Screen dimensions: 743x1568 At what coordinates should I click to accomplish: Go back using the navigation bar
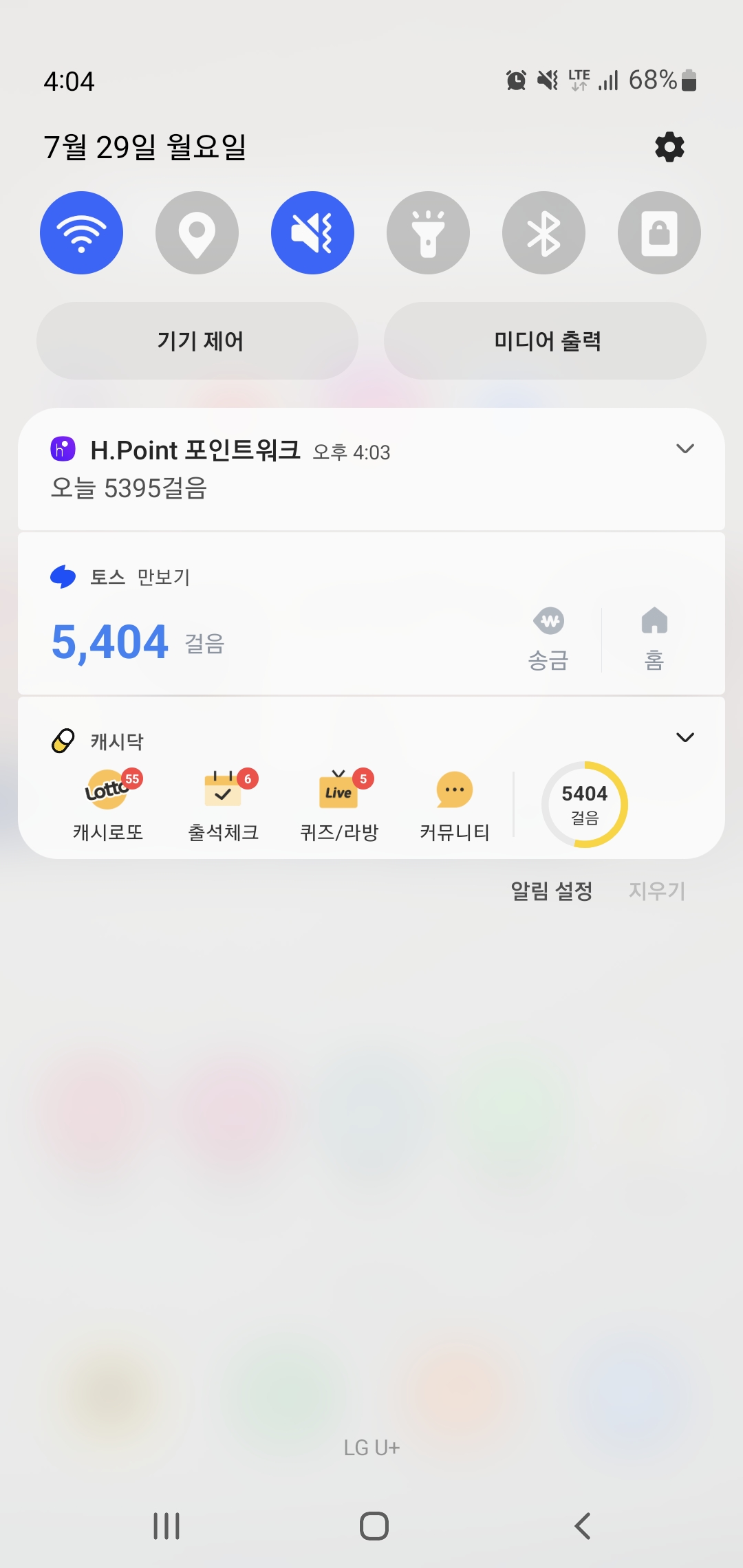(582, 1526)
